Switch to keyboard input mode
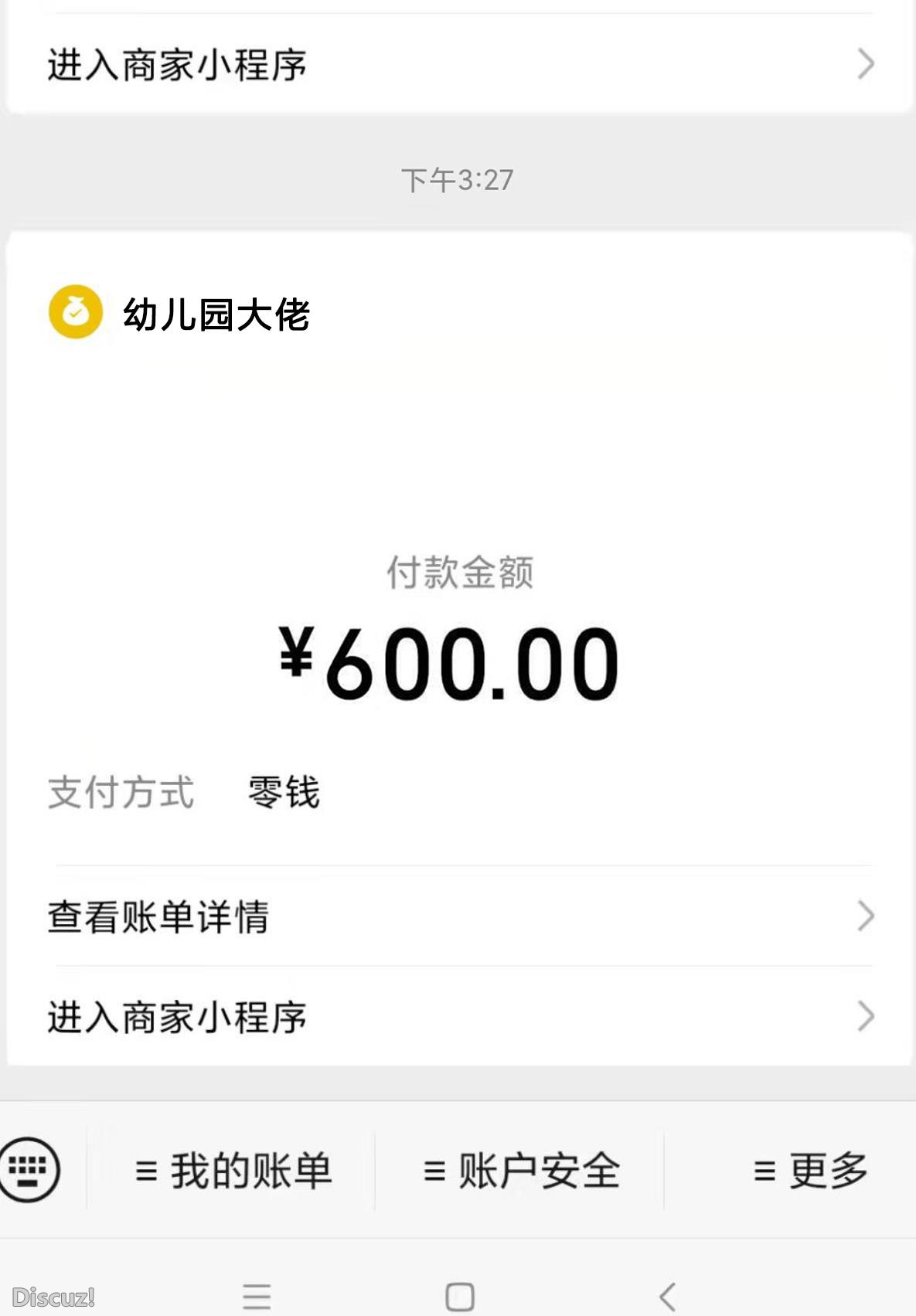The width and height of the screenshot is (916, 1316). pos(30,1170)
